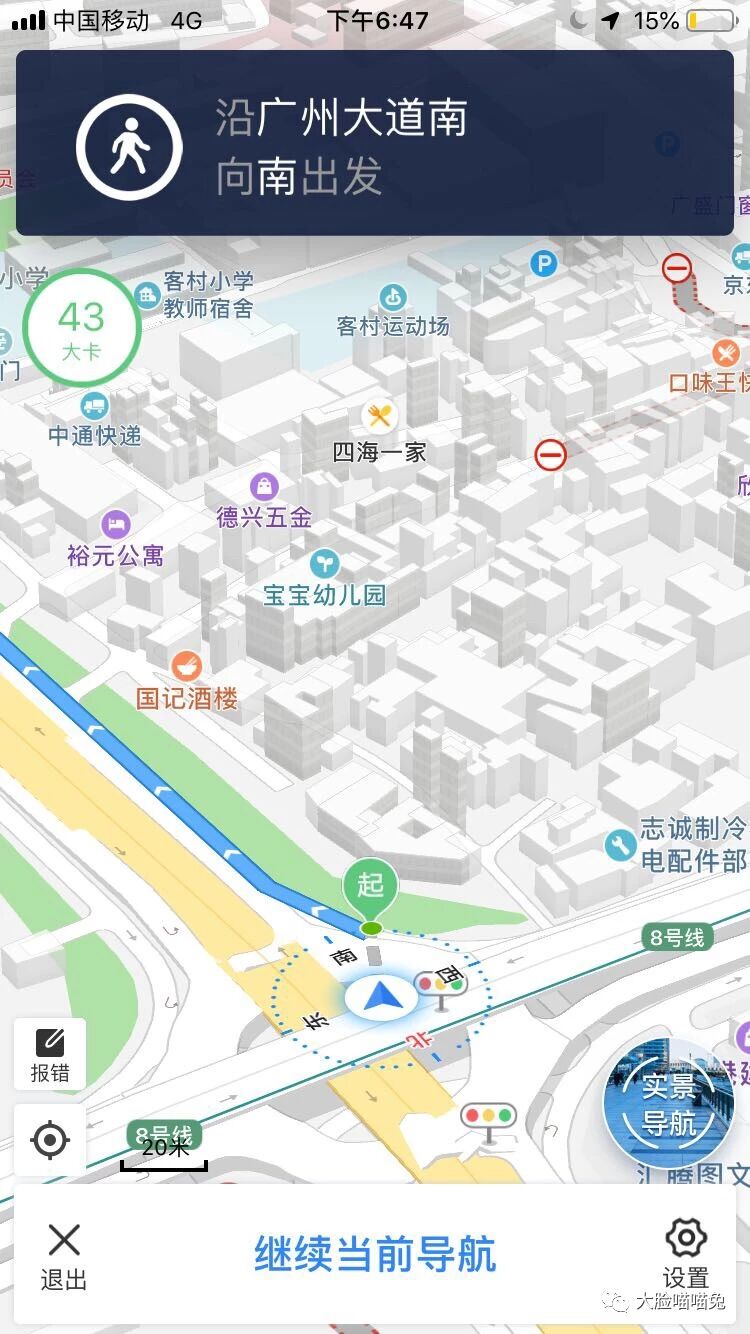The width and height of the screenshot is (750, 1334).
Task: Open the 客村运动场 map marker
Action: [393, 297]
